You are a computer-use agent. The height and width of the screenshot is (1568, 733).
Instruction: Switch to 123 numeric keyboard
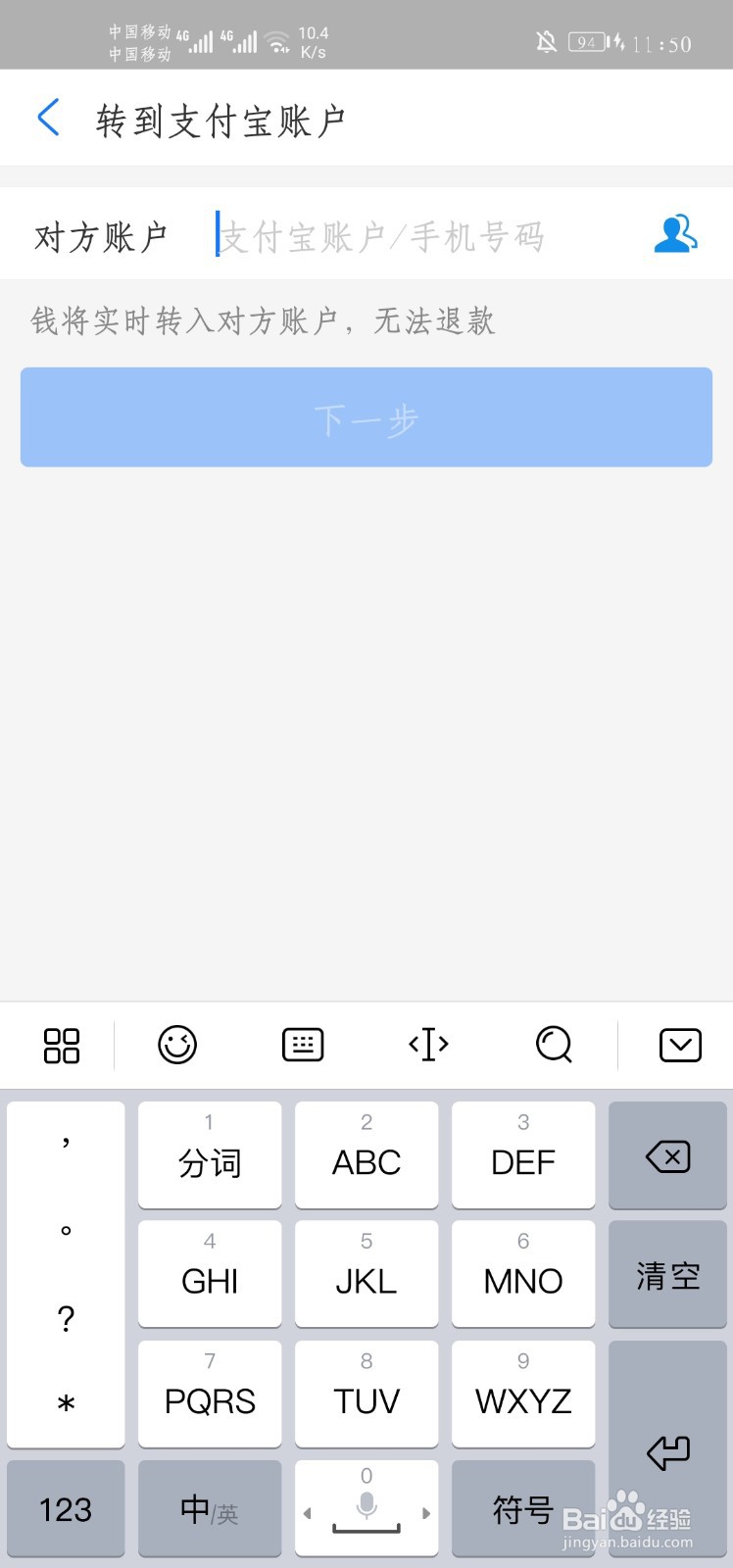[66, 1509]
